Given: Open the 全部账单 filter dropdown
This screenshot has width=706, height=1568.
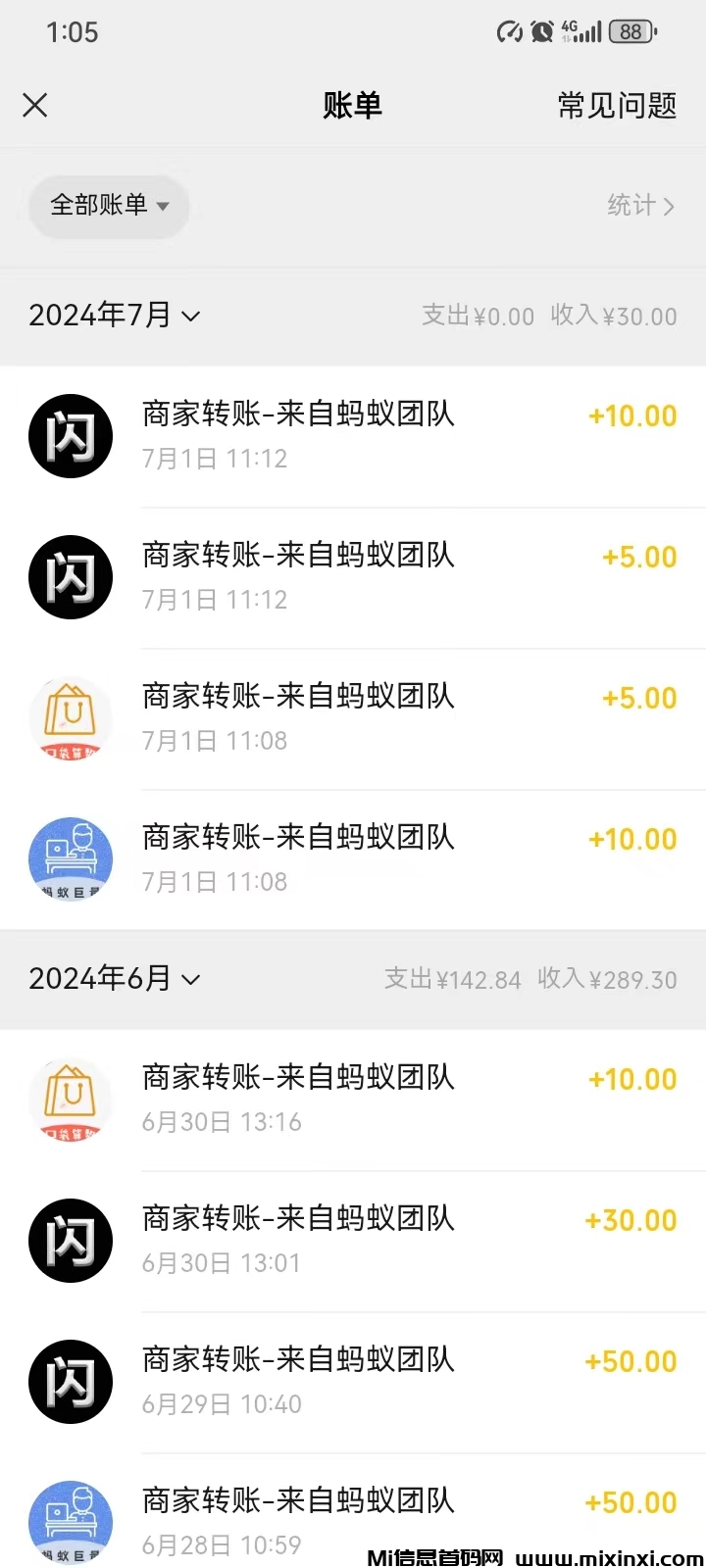Looking at the screenshot, I should pyautogui.click(x=109, y=207).
